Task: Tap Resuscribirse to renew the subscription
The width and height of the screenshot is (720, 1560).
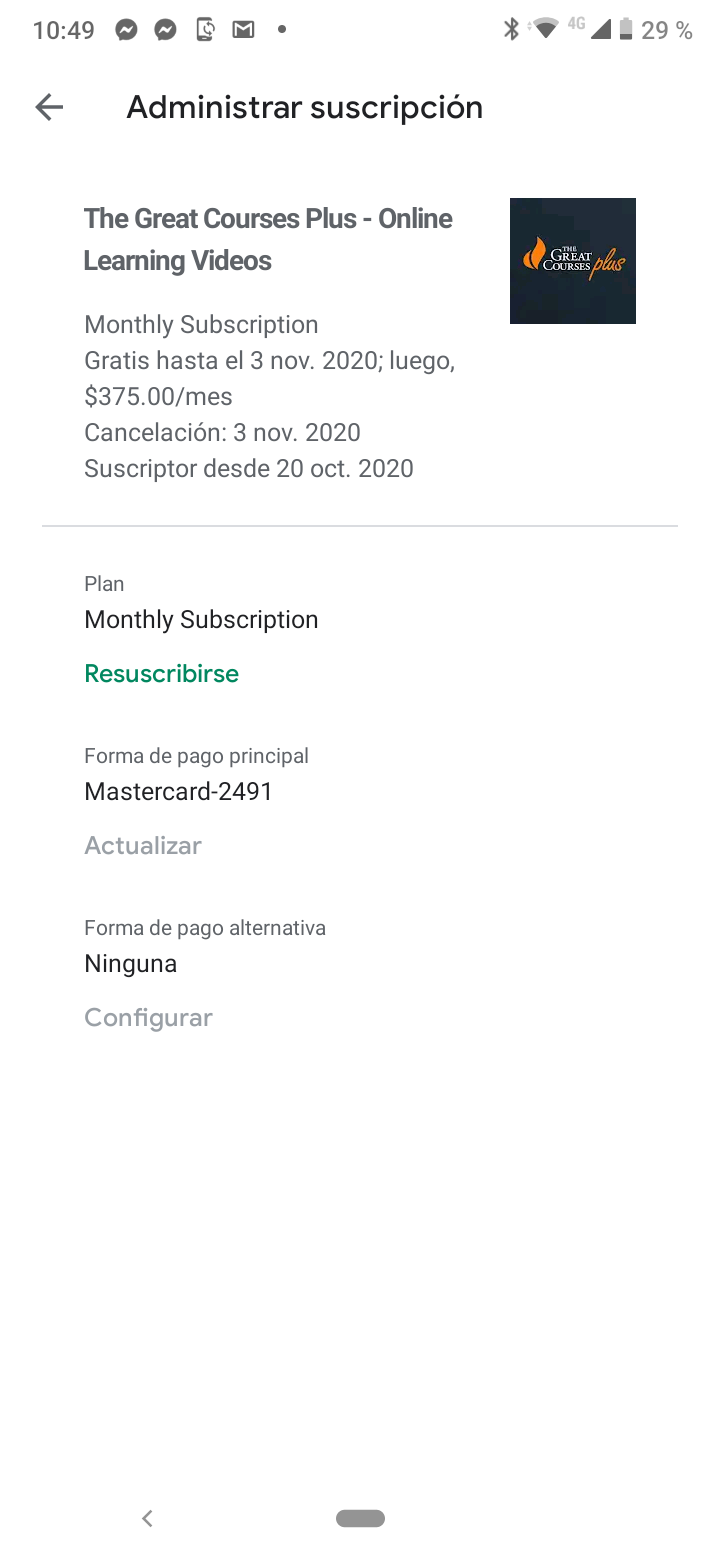Action: tap(161, 674)
